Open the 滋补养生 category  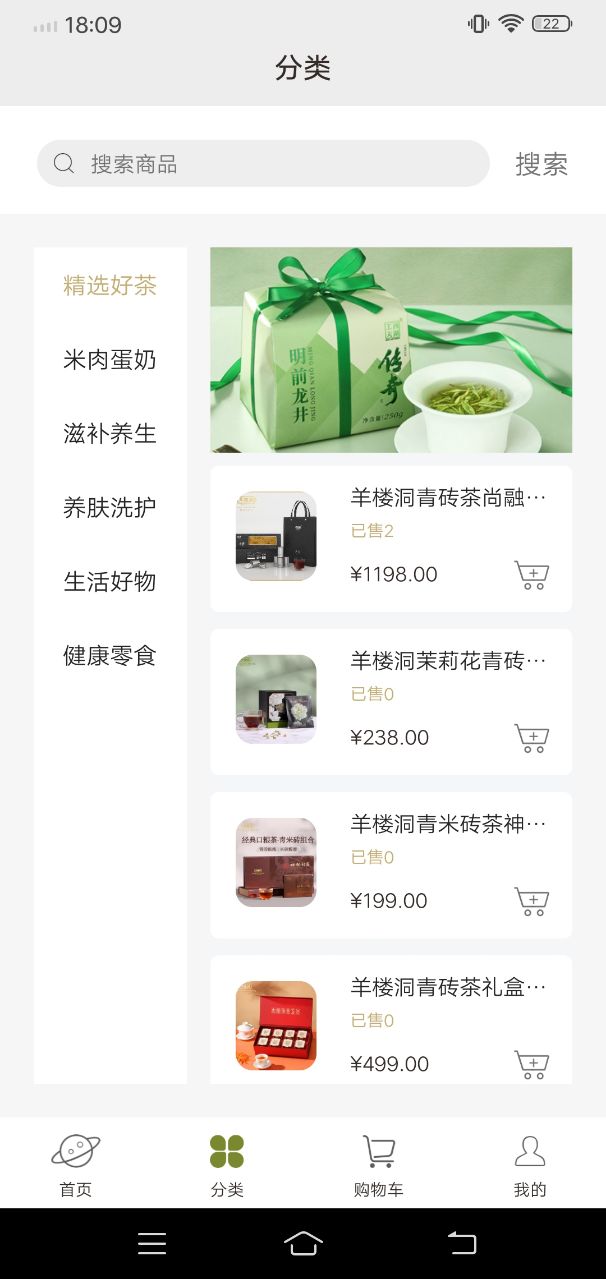(x=110, y=434)
